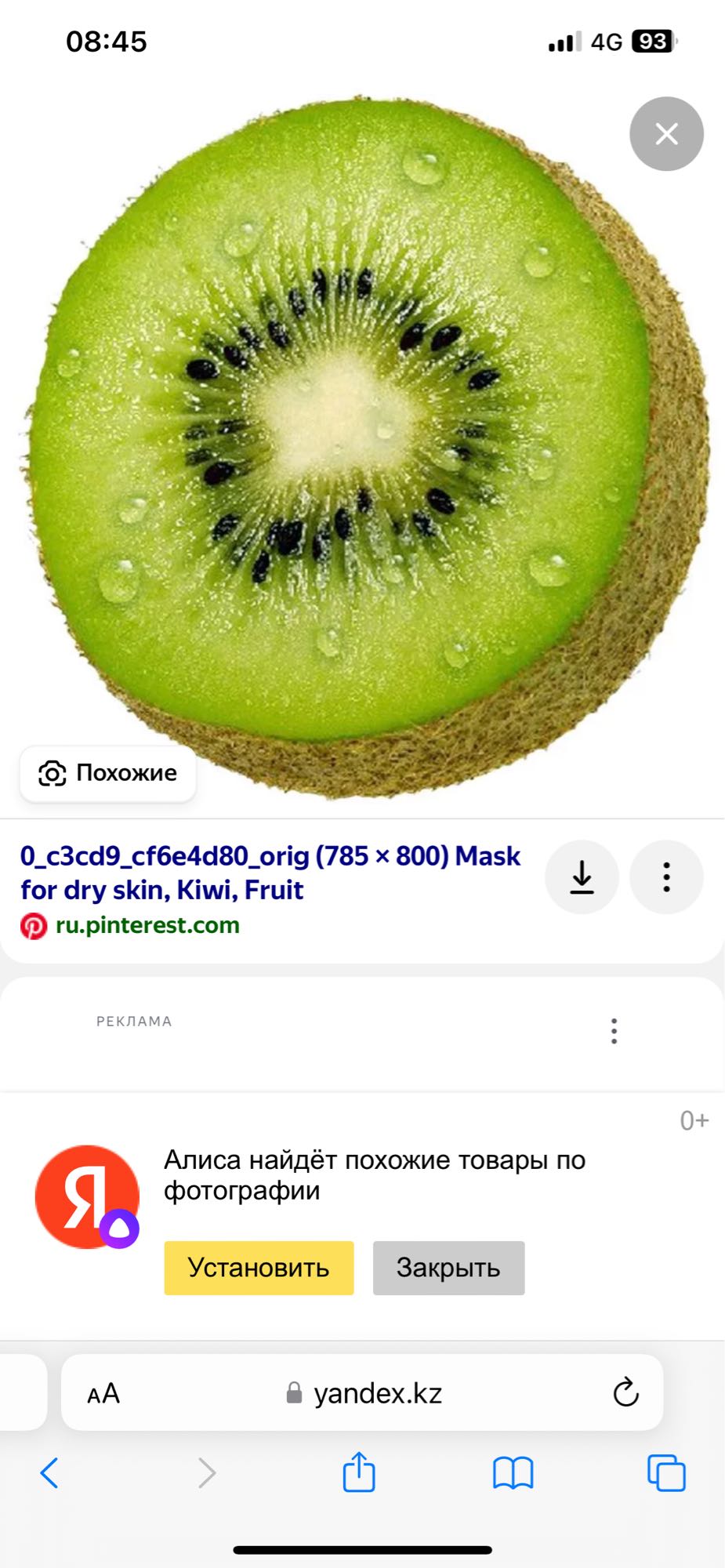Download the kiwi image
This screenshot has height=1568, width=725.
click(582, 877)
